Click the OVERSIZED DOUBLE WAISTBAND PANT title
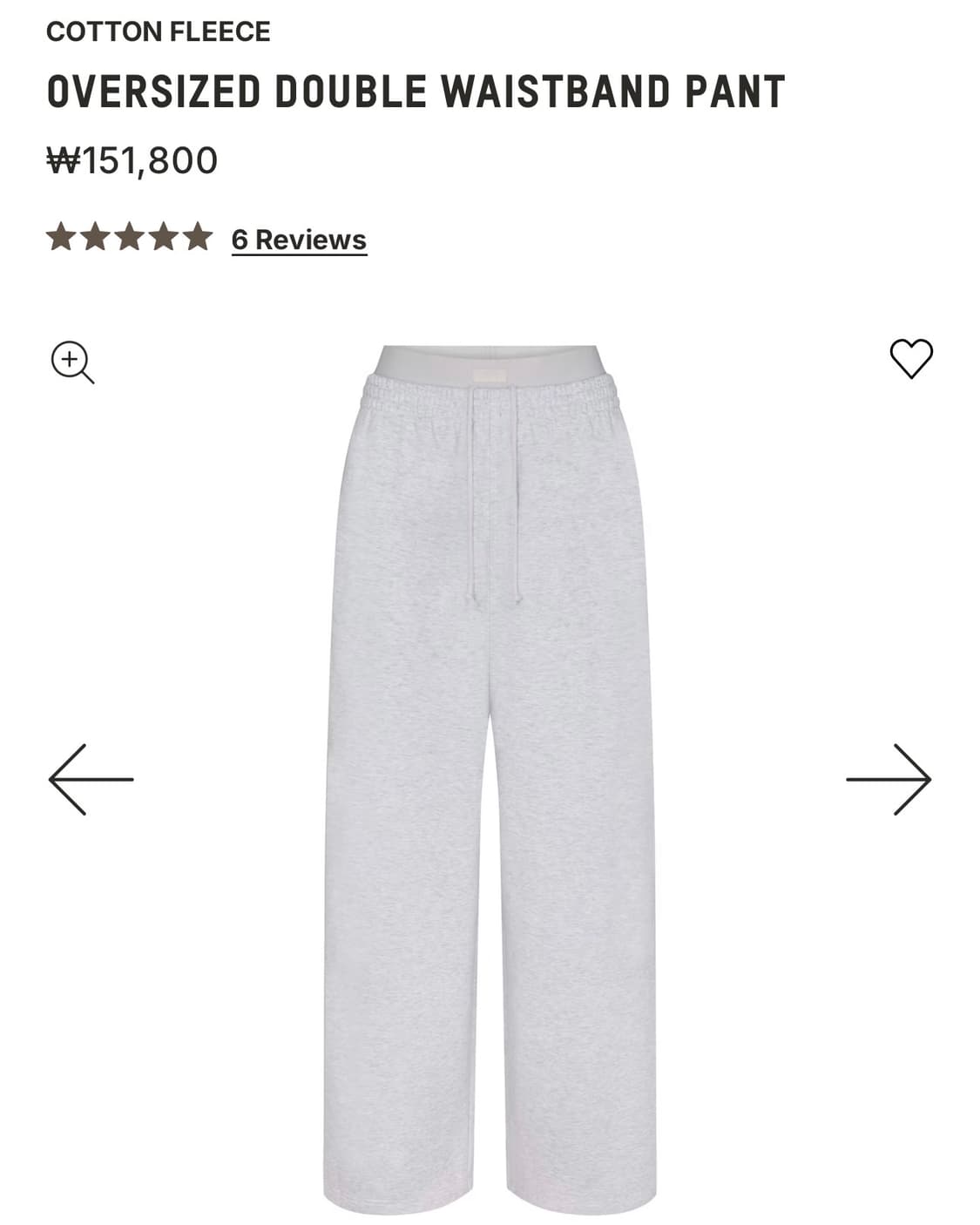The height and width of the screenshot is (1225, 980). pos(416,89)
